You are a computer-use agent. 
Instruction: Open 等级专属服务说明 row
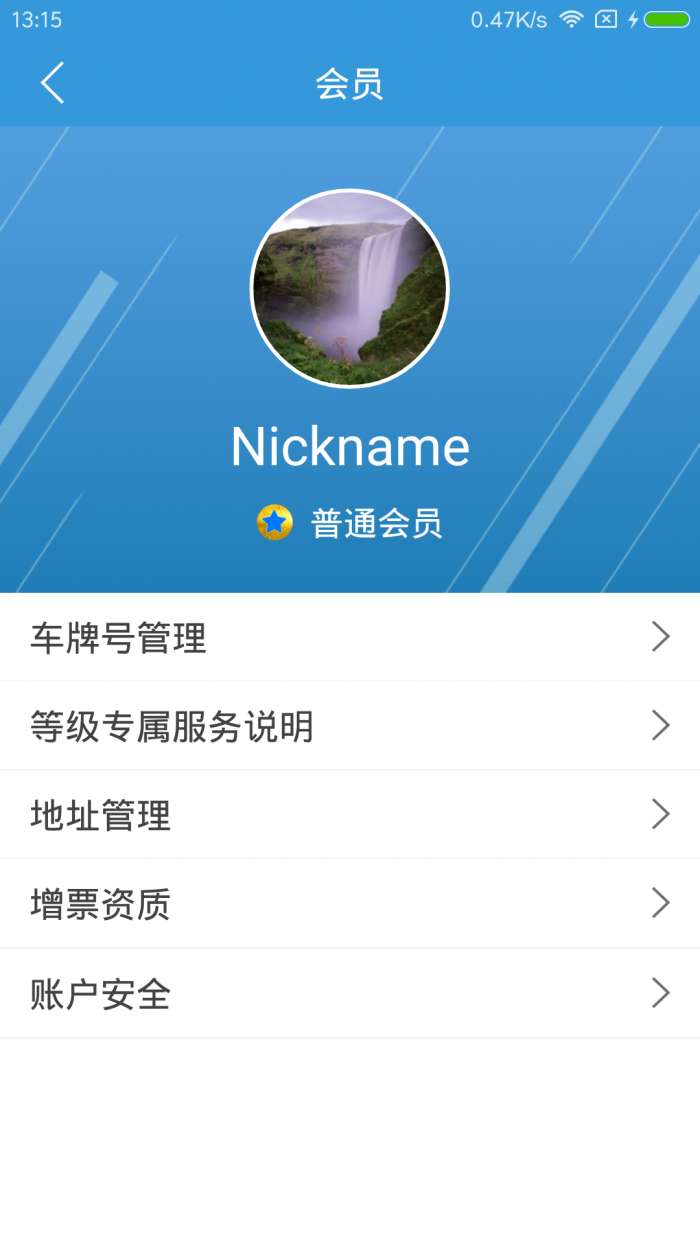349,726
